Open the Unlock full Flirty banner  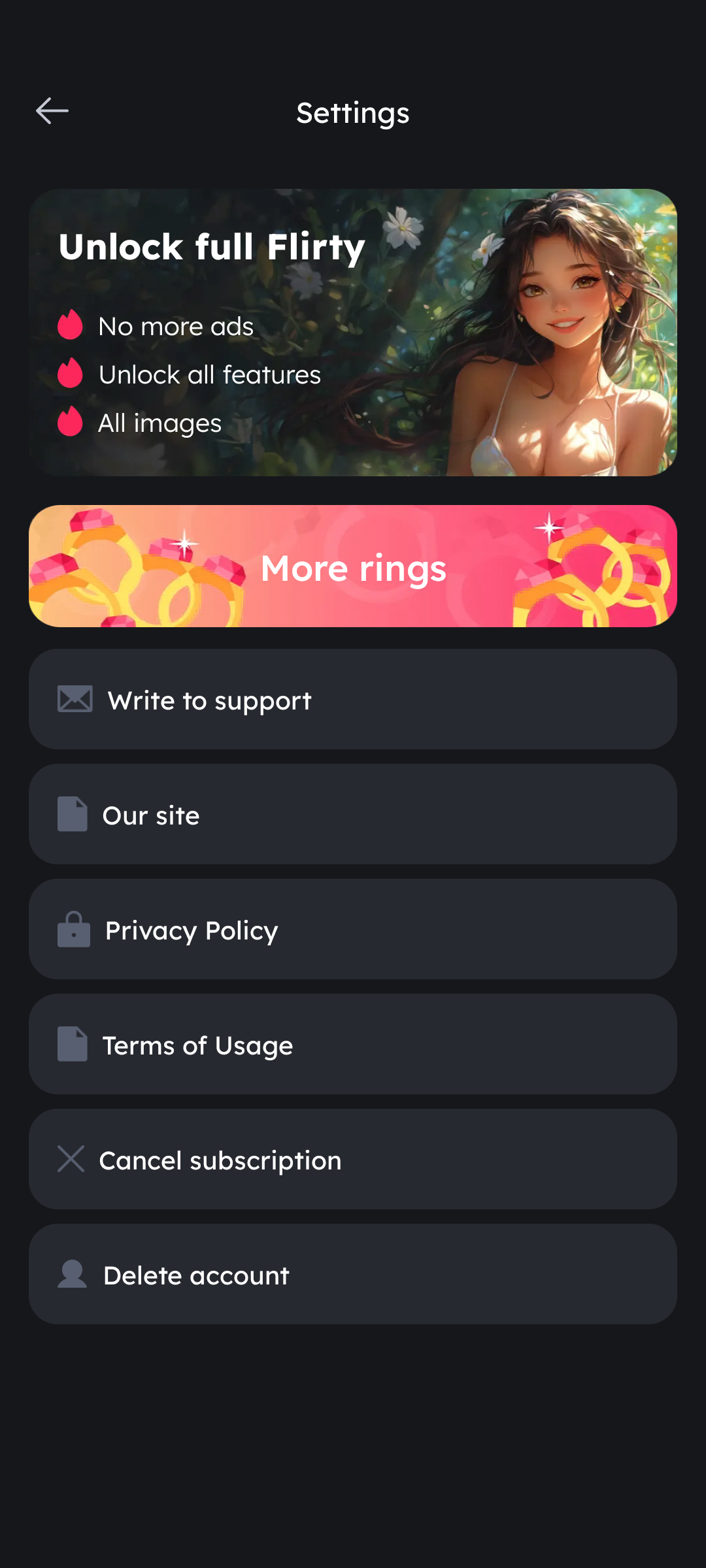point(353,333)
